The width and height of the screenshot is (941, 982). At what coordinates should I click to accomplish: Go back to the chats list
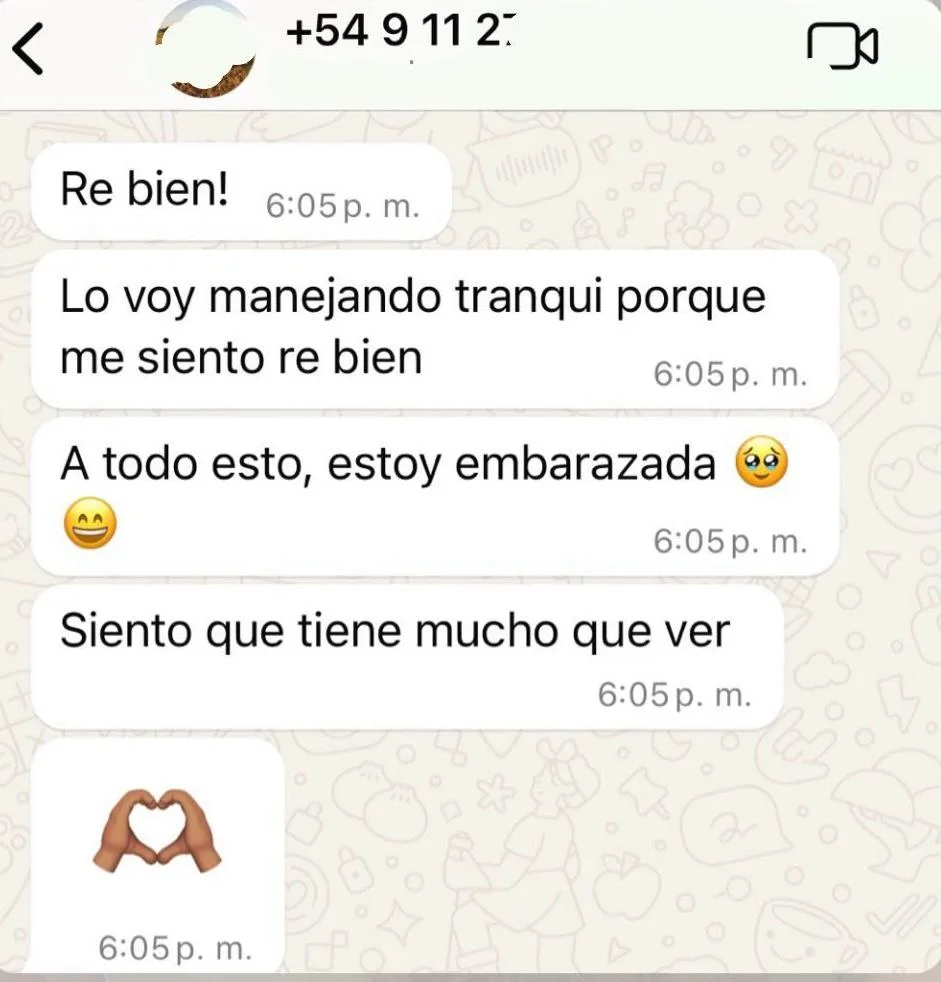pos(32,51)
